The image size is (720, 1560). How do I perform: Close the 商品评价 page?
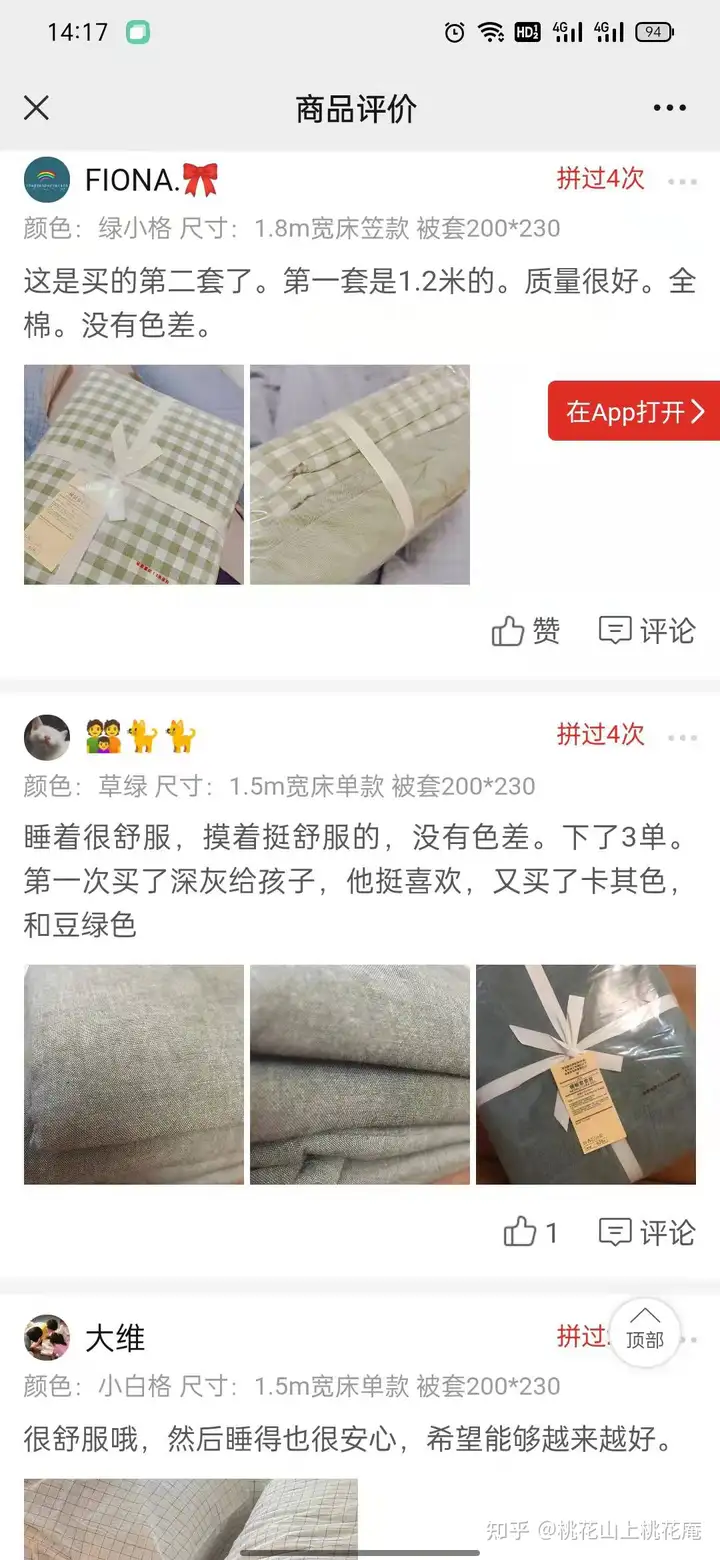36,108
